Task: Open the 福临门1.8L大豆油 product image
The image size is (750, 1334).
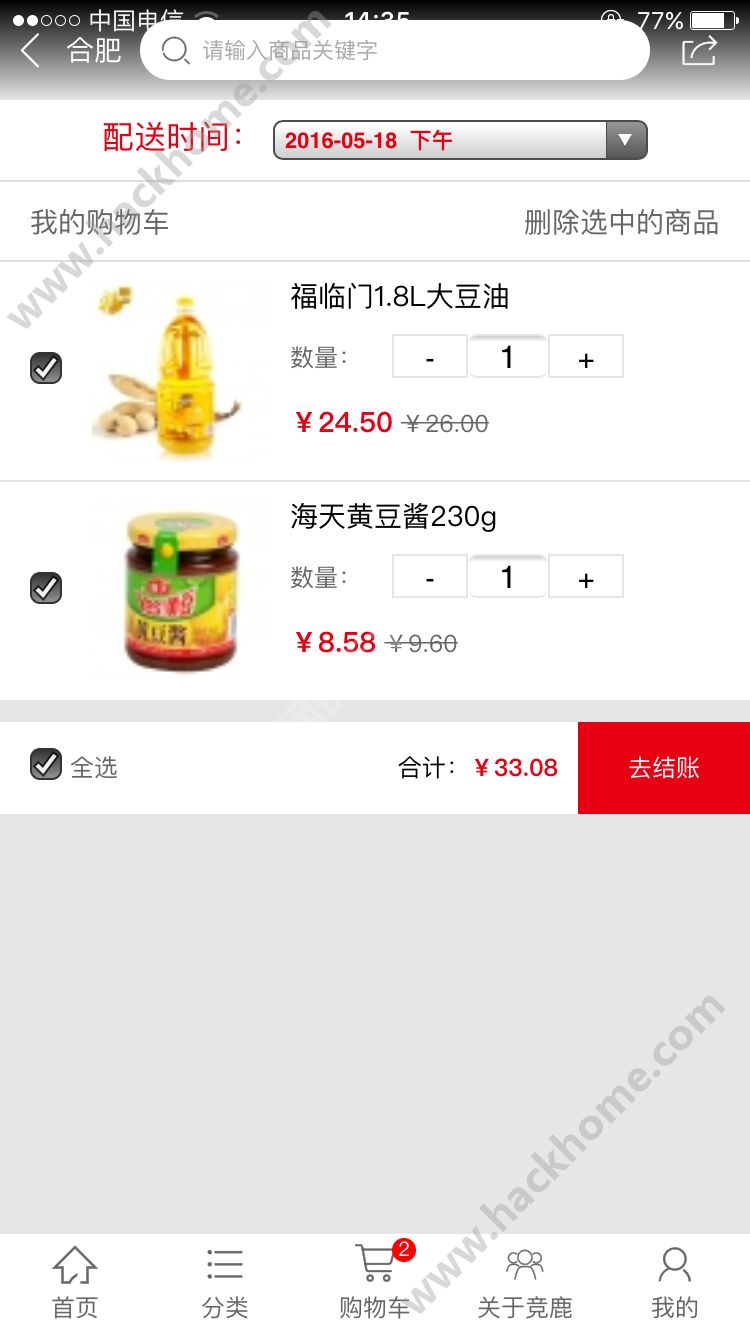Action: pos(180,371)
